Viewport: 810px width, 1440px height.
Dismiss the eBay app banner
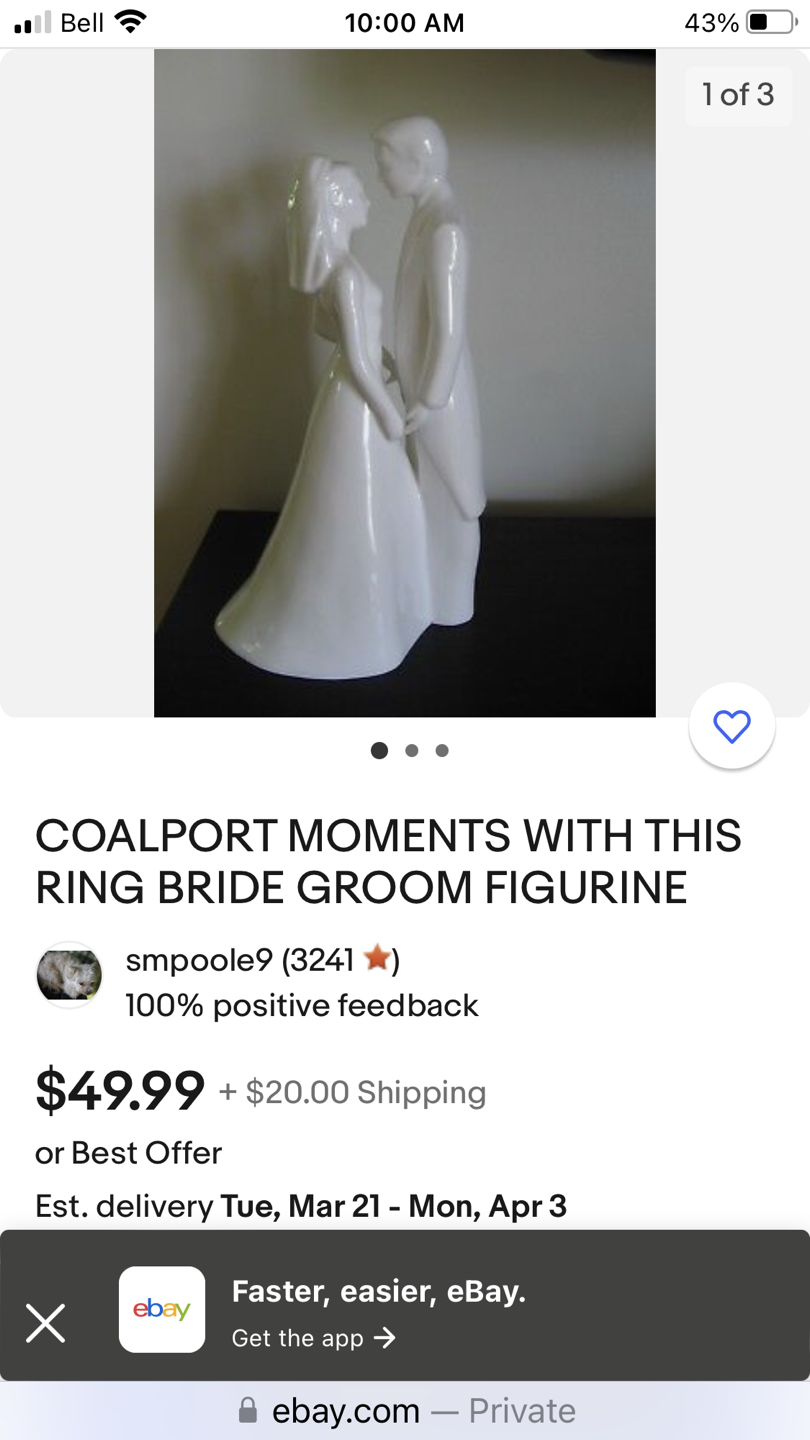46,1322
